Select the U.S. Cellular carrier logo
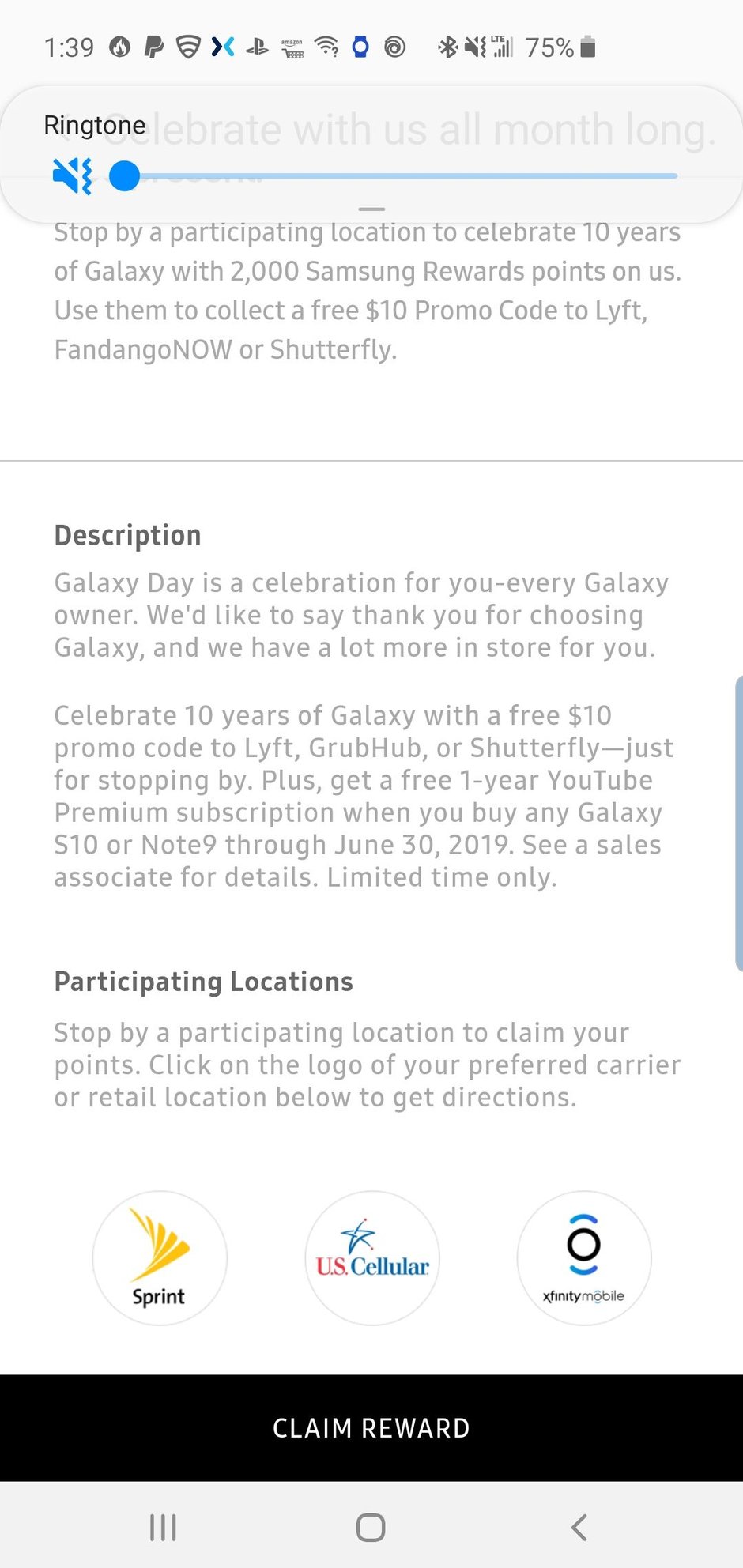This screenshot has width=743, height=1568. 372,1258
